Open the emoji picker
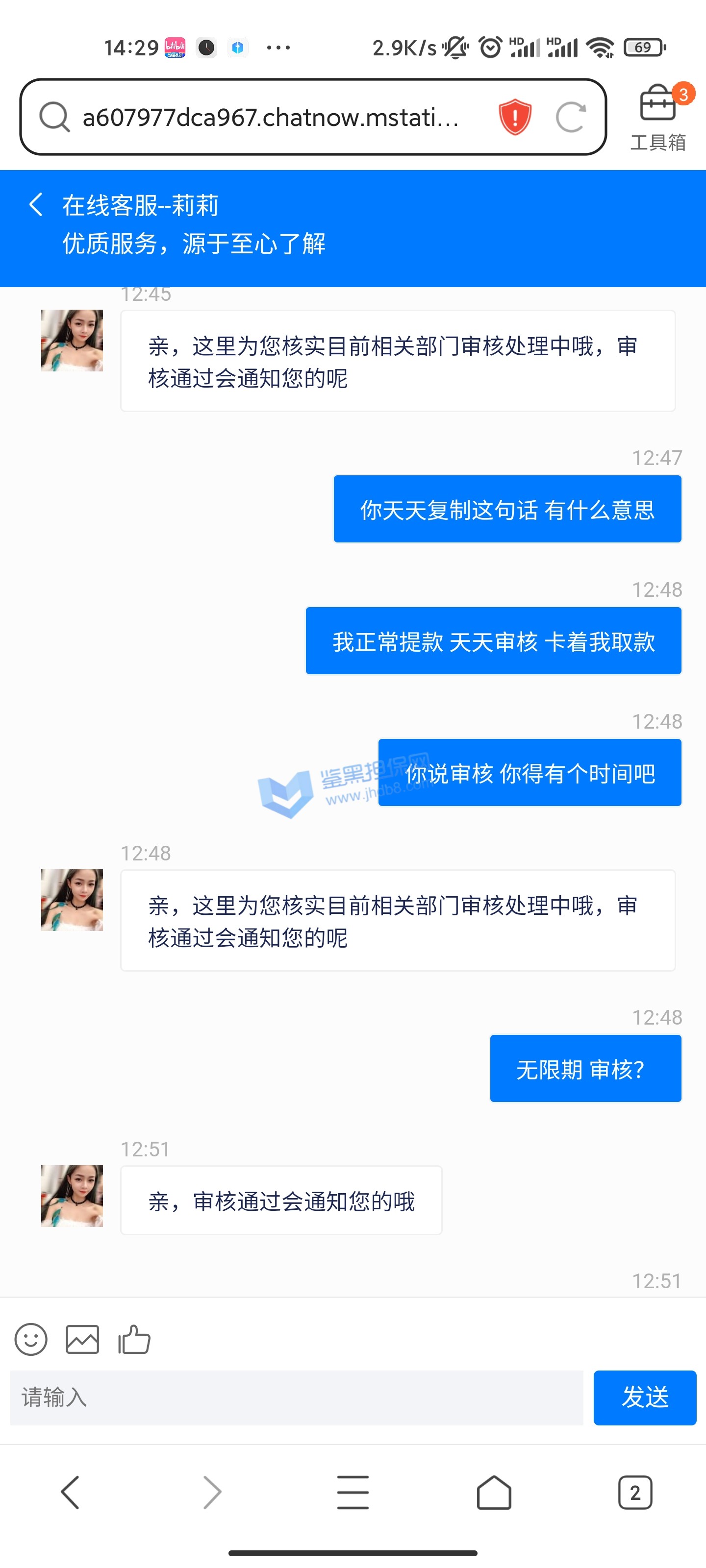 tap(30, 1339)
